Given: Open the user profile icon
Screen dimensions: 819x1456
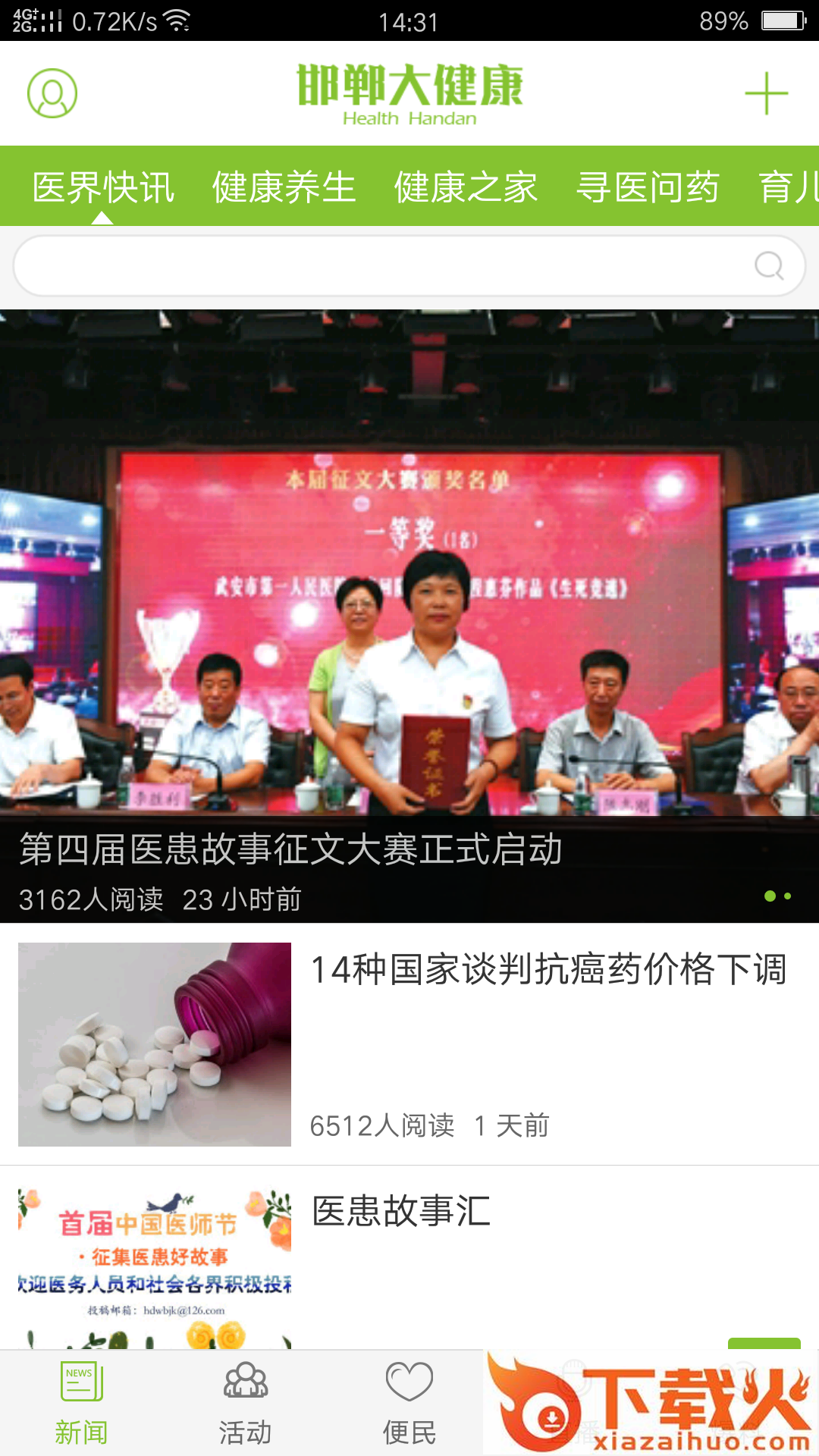Looking at the screenshot, I should (52, 93).
